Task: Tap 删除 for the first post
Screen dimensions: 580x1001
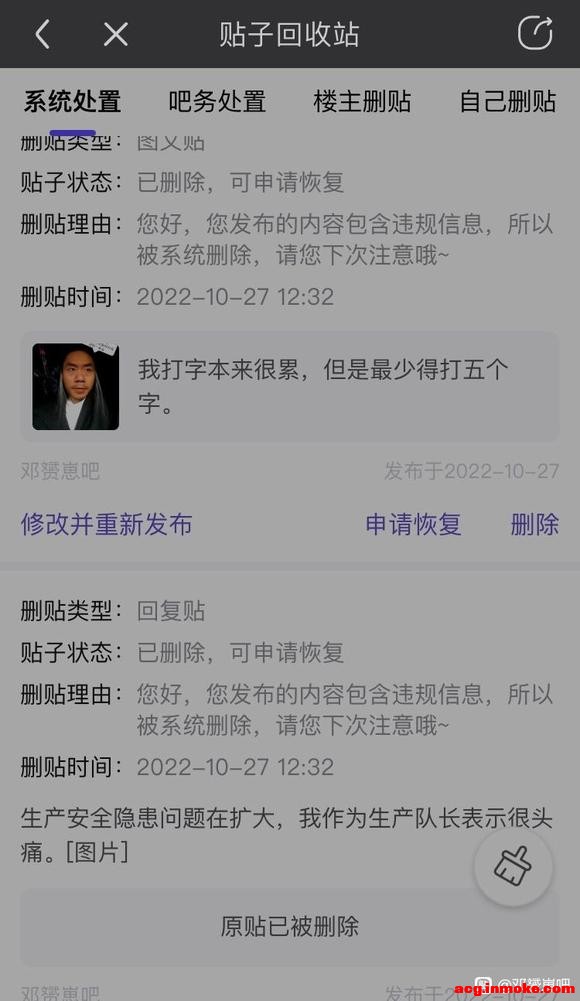Action: [535, 524]
